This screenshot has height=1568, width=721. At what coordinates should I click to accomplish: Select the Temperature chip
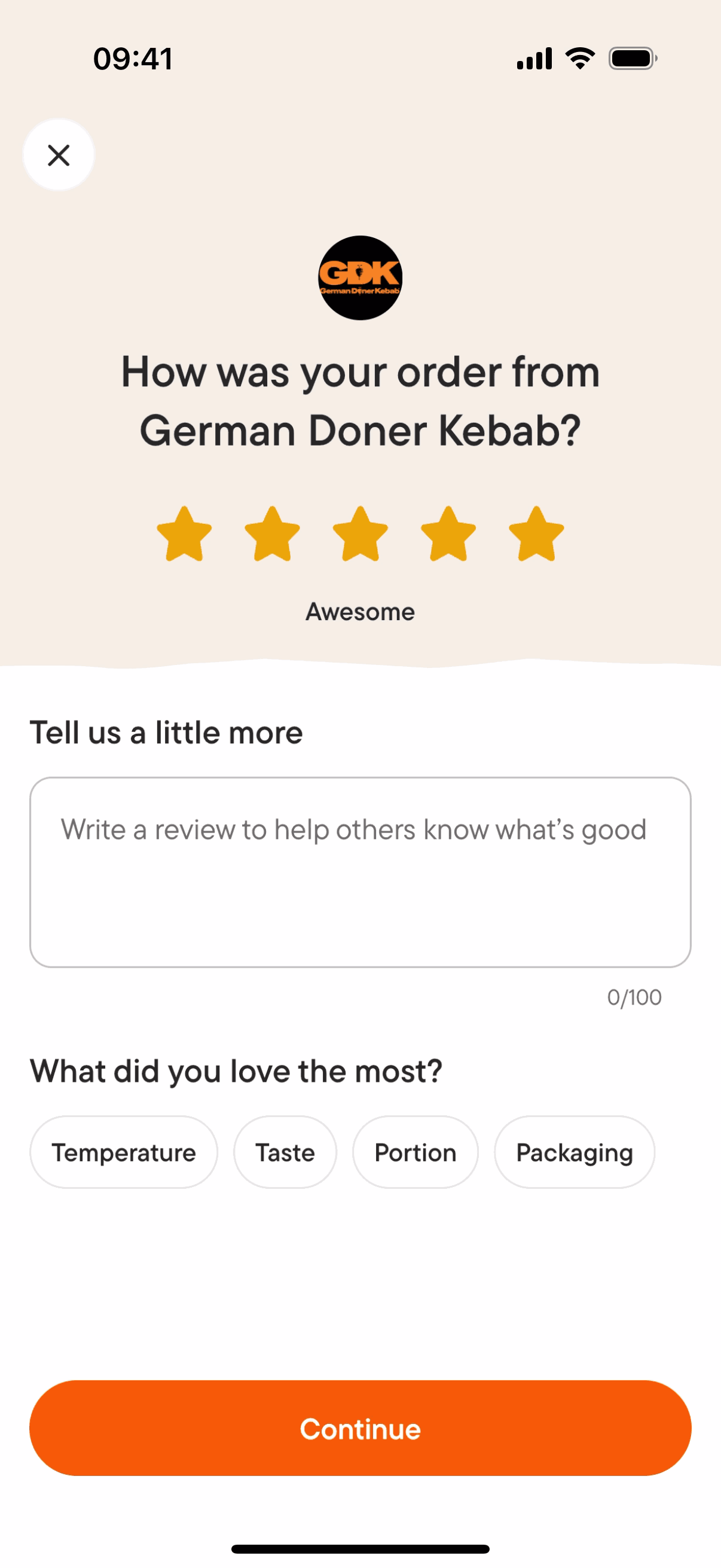pos(124,1152)
